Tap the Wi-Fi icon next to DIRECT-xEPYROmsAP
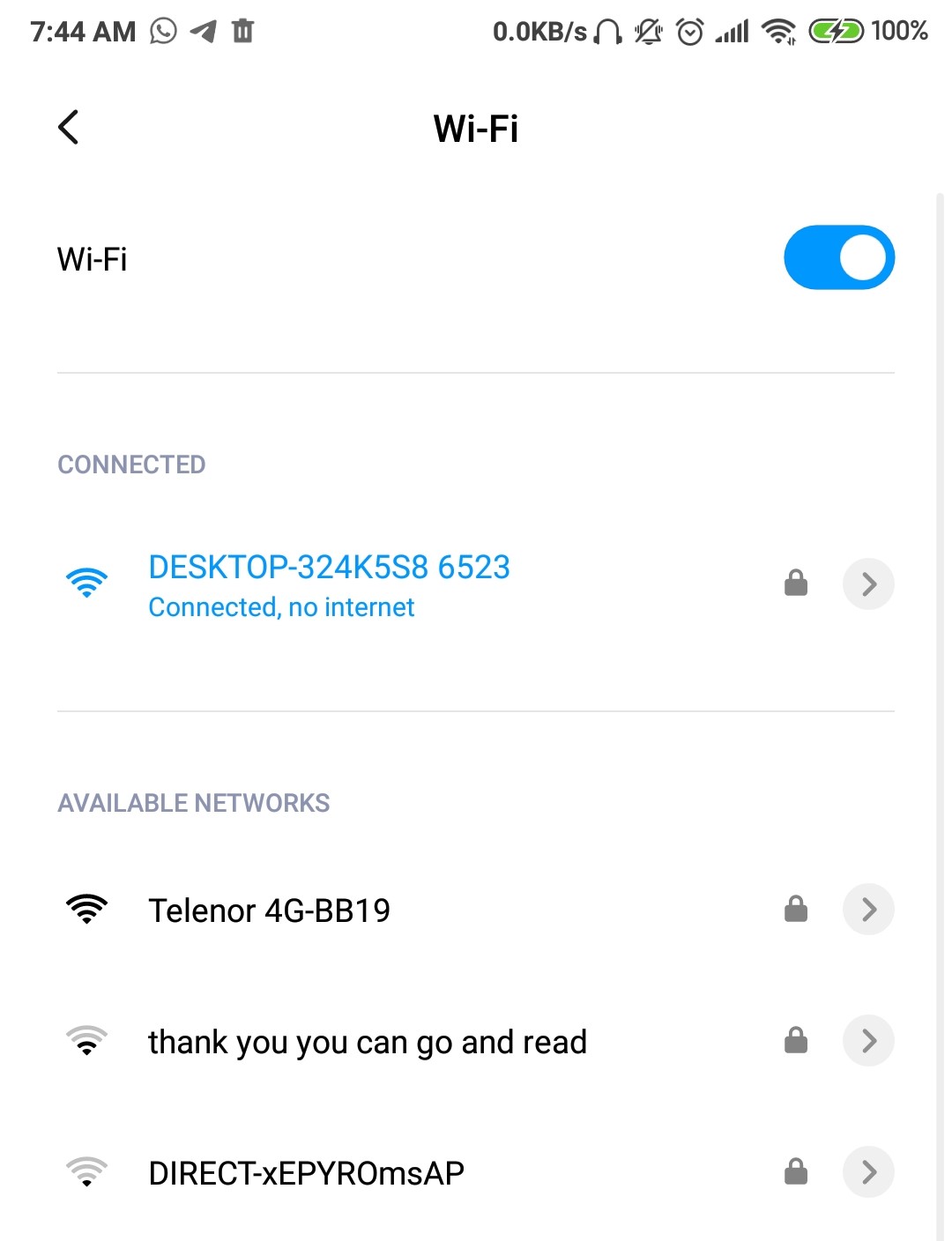The width and height of the screenshot is (952, 1241). coord(86,1172)
